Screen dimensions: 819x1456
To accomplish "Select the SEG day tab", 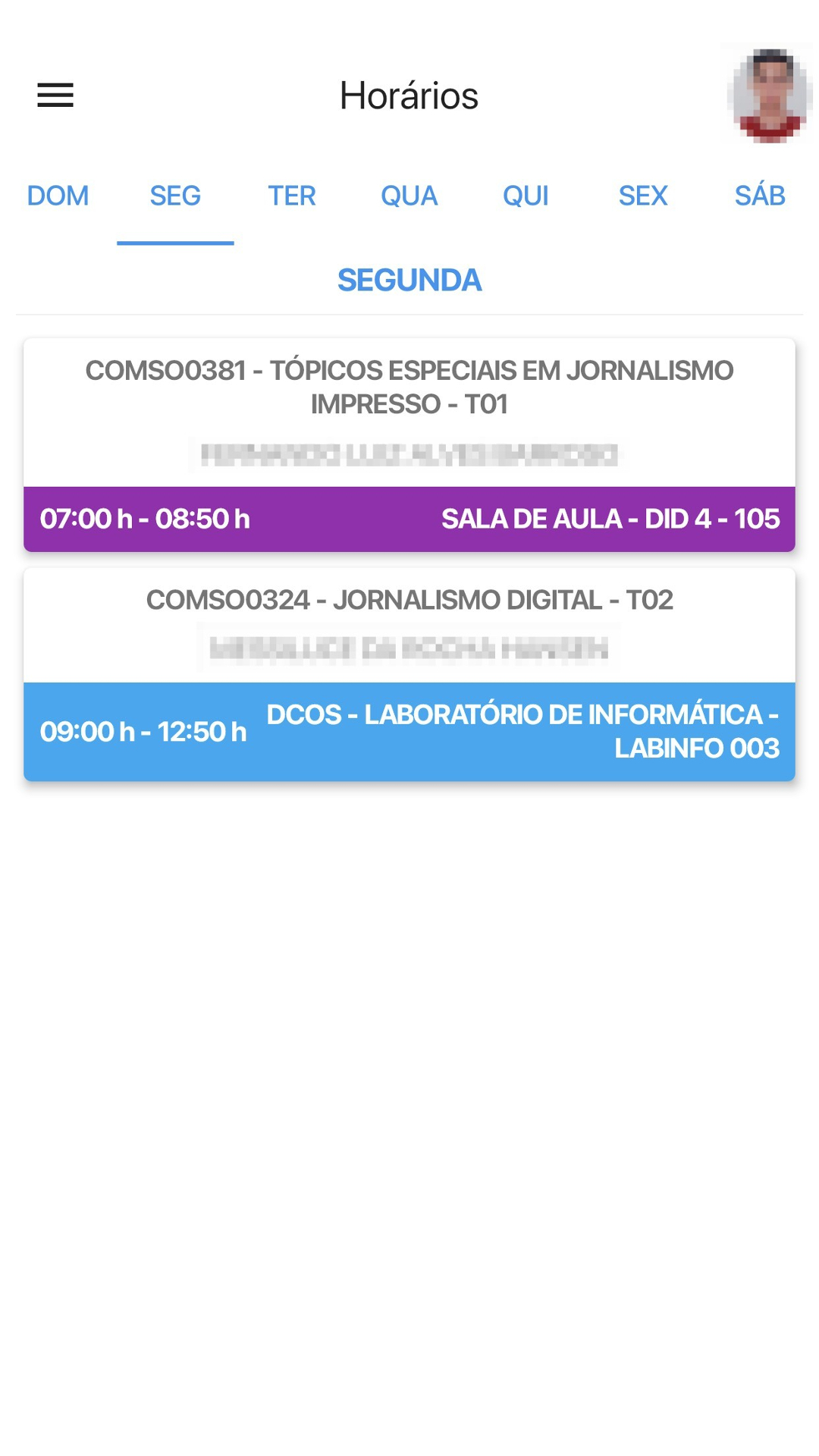I will coord(175,196).
